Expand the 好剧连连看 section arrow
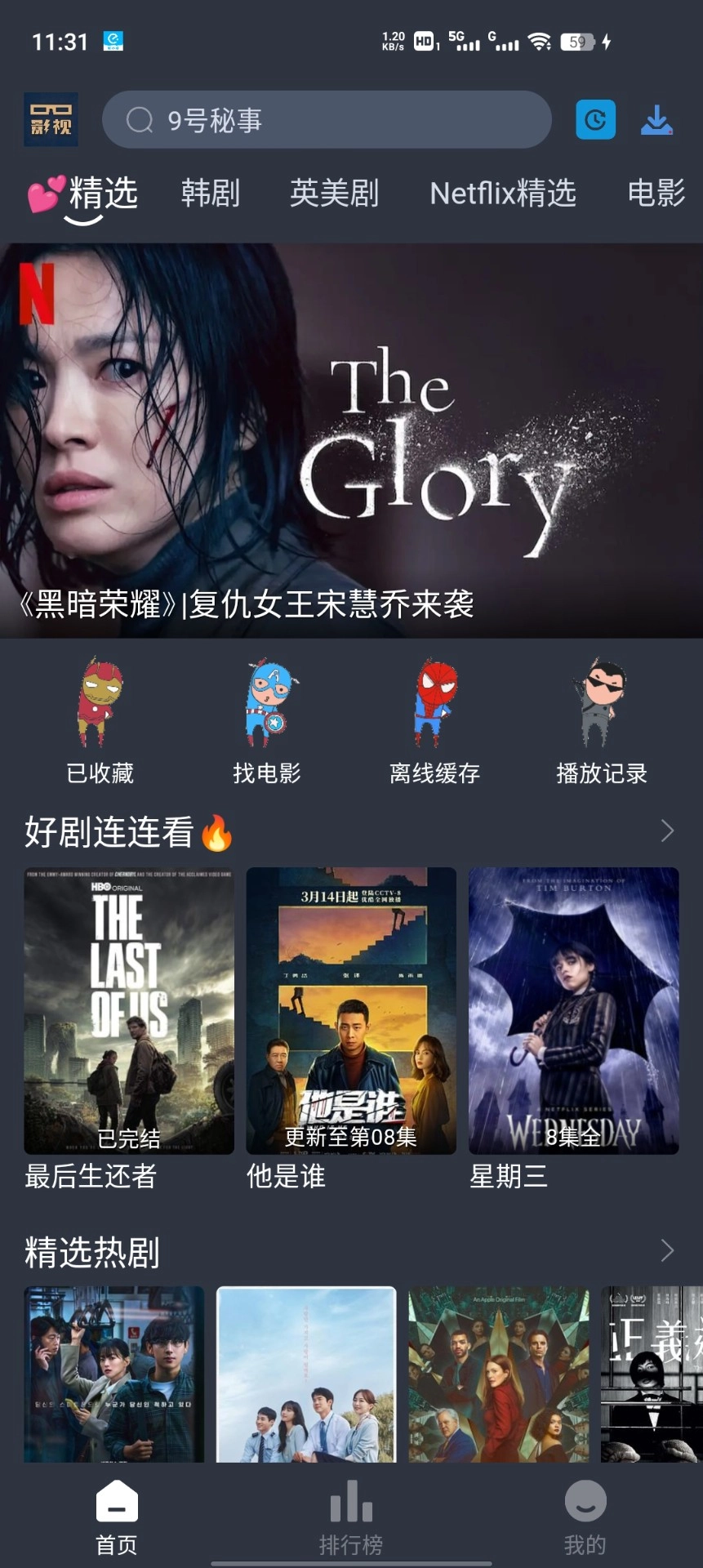 tap(666, 831)
